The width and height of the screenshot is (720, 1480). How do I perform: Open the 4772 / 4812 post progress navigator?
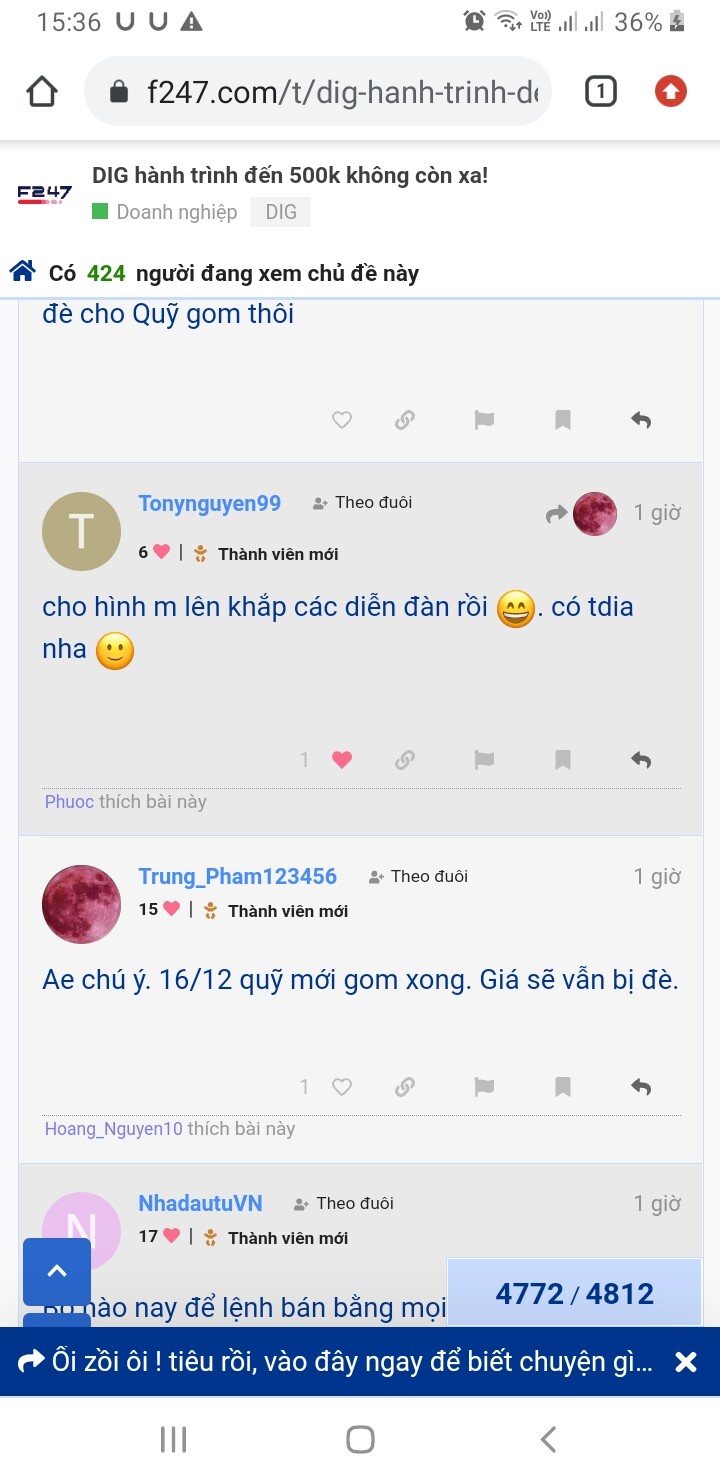pyautogui.click(x=574, y=1293)
